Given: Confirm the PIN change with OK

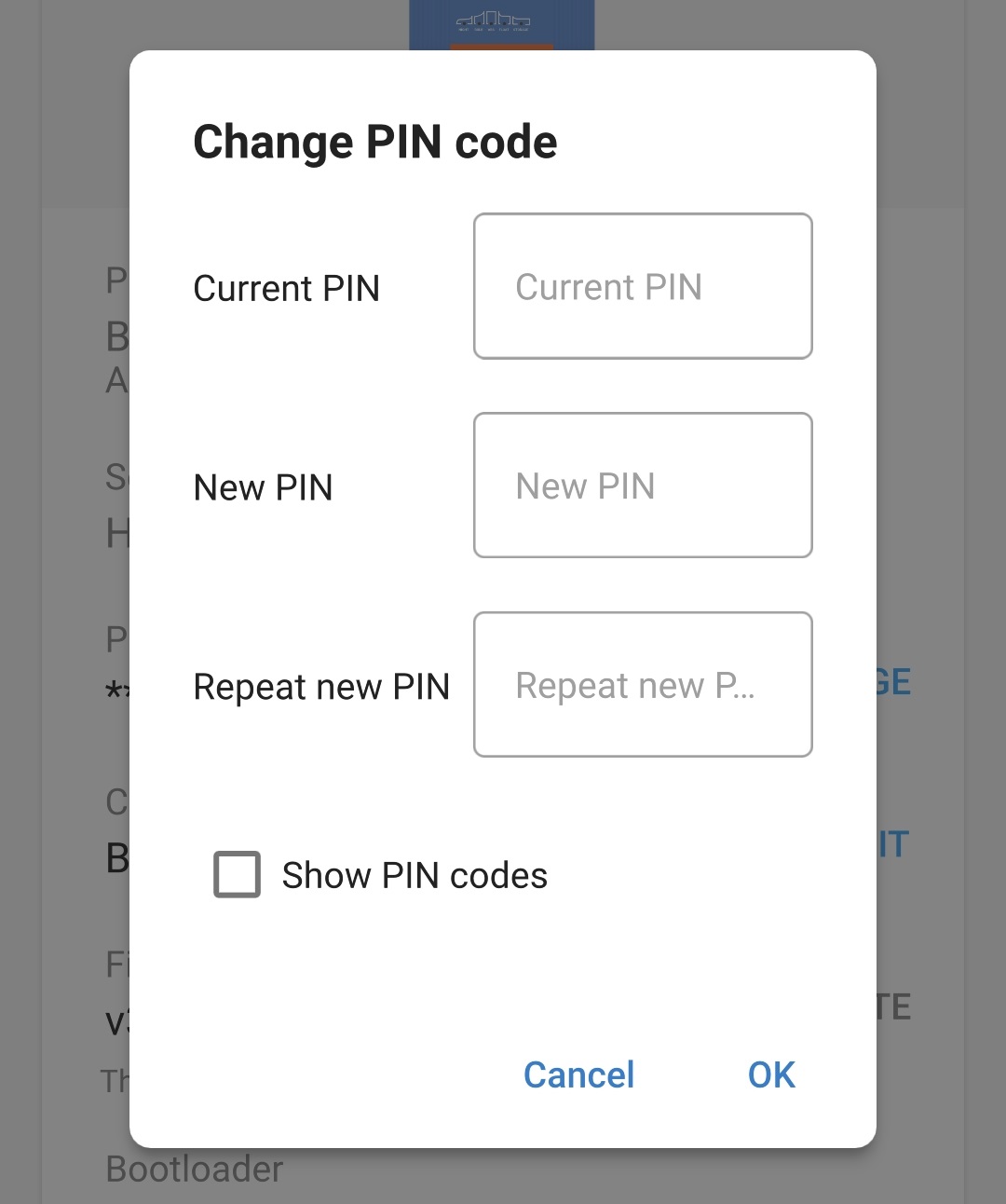Looking at the screenshot, I should 769,1074.
